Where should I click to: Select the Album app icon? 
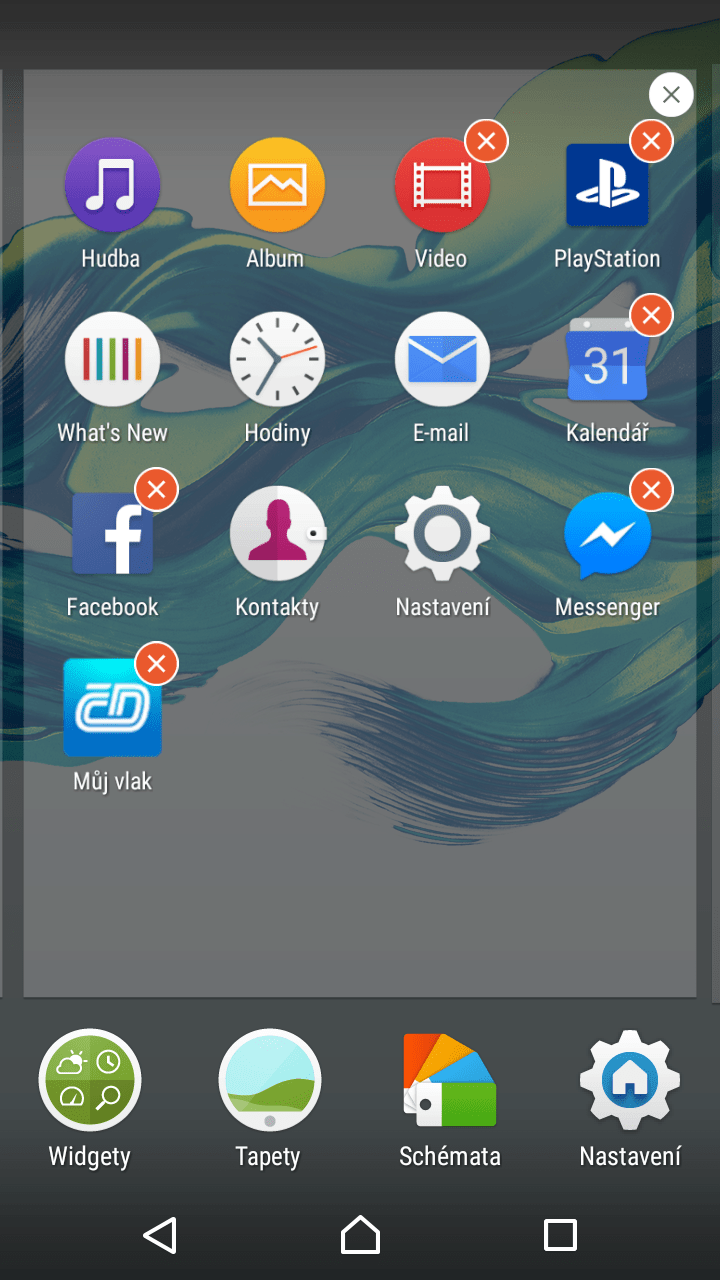tap(277, 185)
